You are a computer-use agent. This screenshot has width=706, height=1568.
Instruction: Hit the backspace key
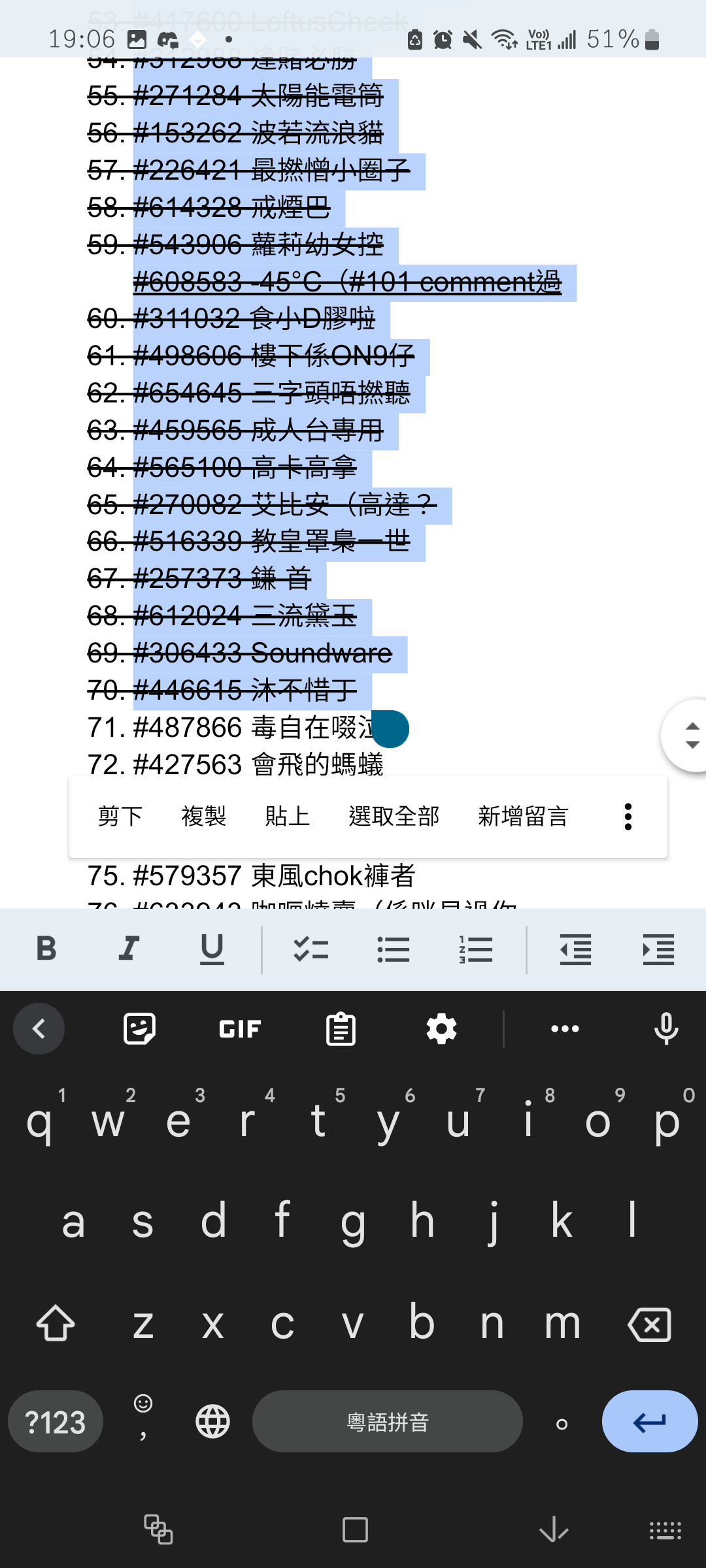click(649, 1324)
